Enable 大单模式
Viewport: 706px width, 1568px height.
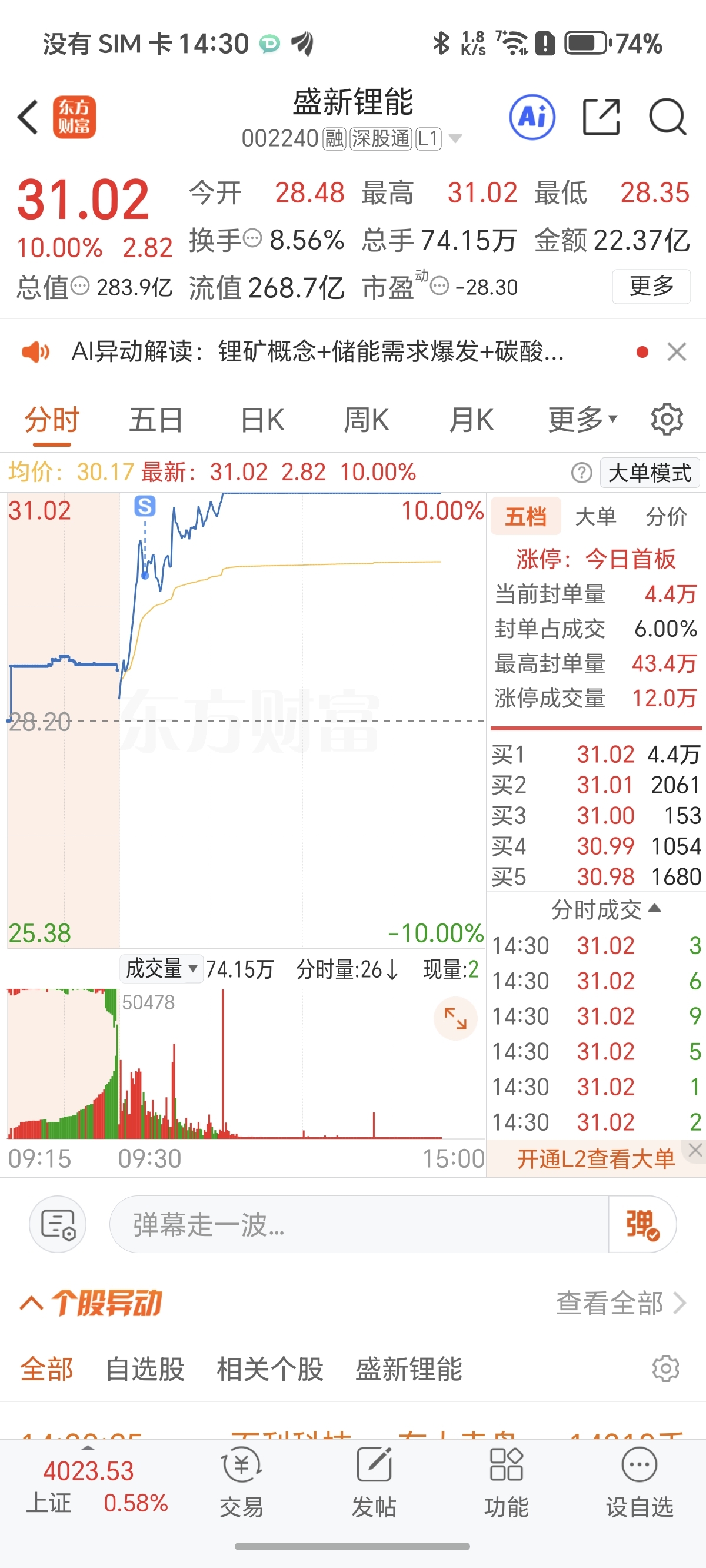[x=650, y=473]
